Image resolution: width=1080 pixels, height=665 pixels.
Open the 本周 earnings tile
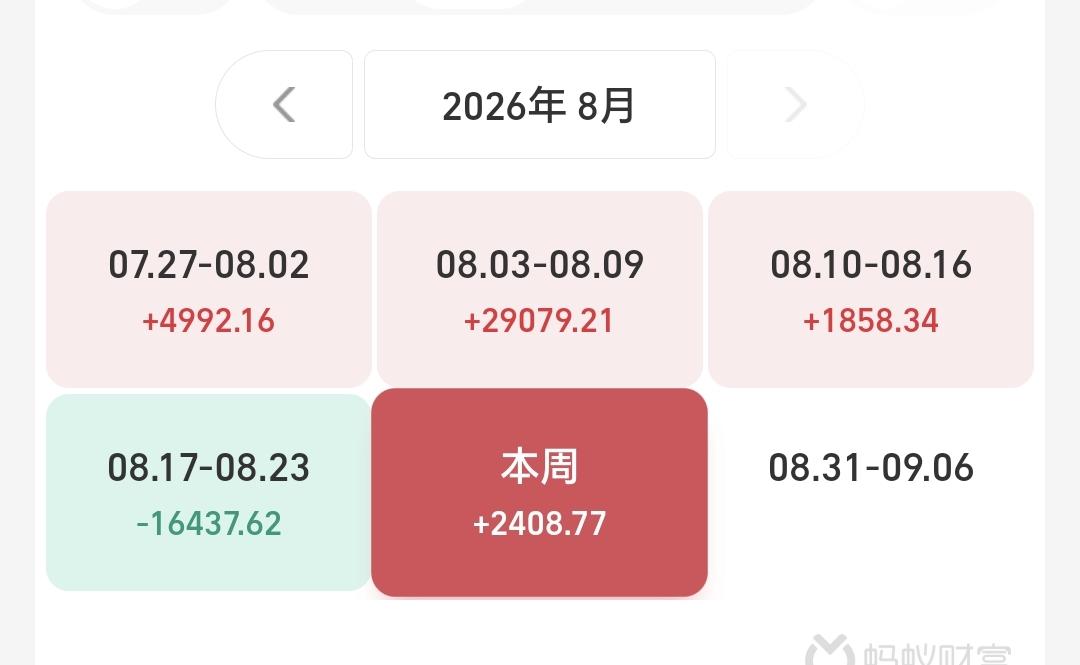(x=539, y=492)
